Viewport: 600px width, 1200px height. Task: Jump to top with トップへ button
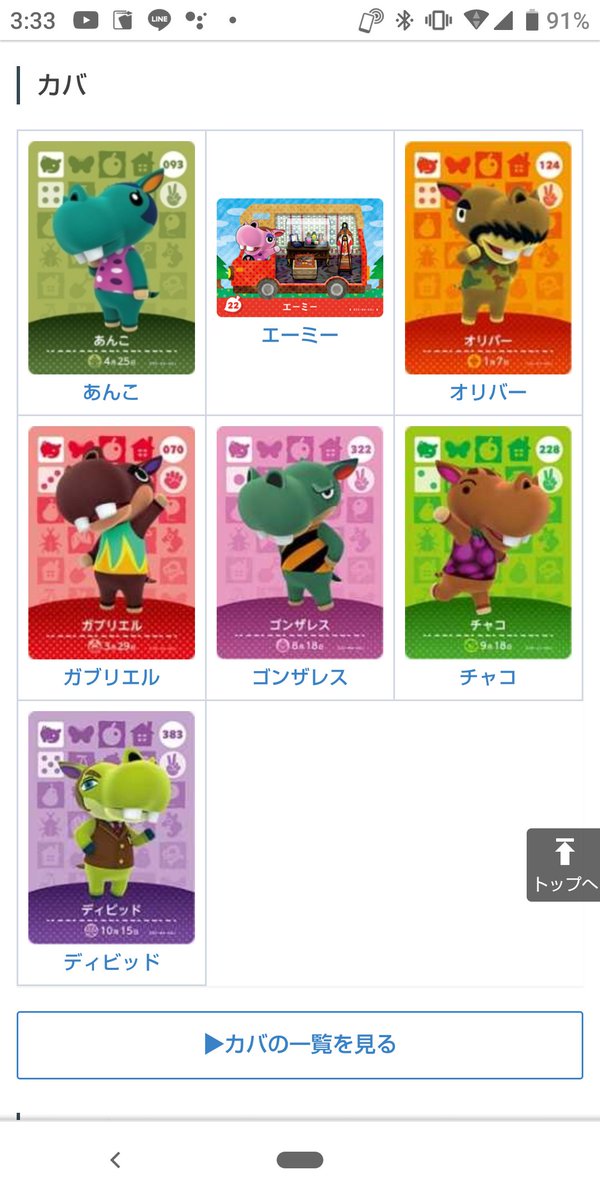point(564,865)
